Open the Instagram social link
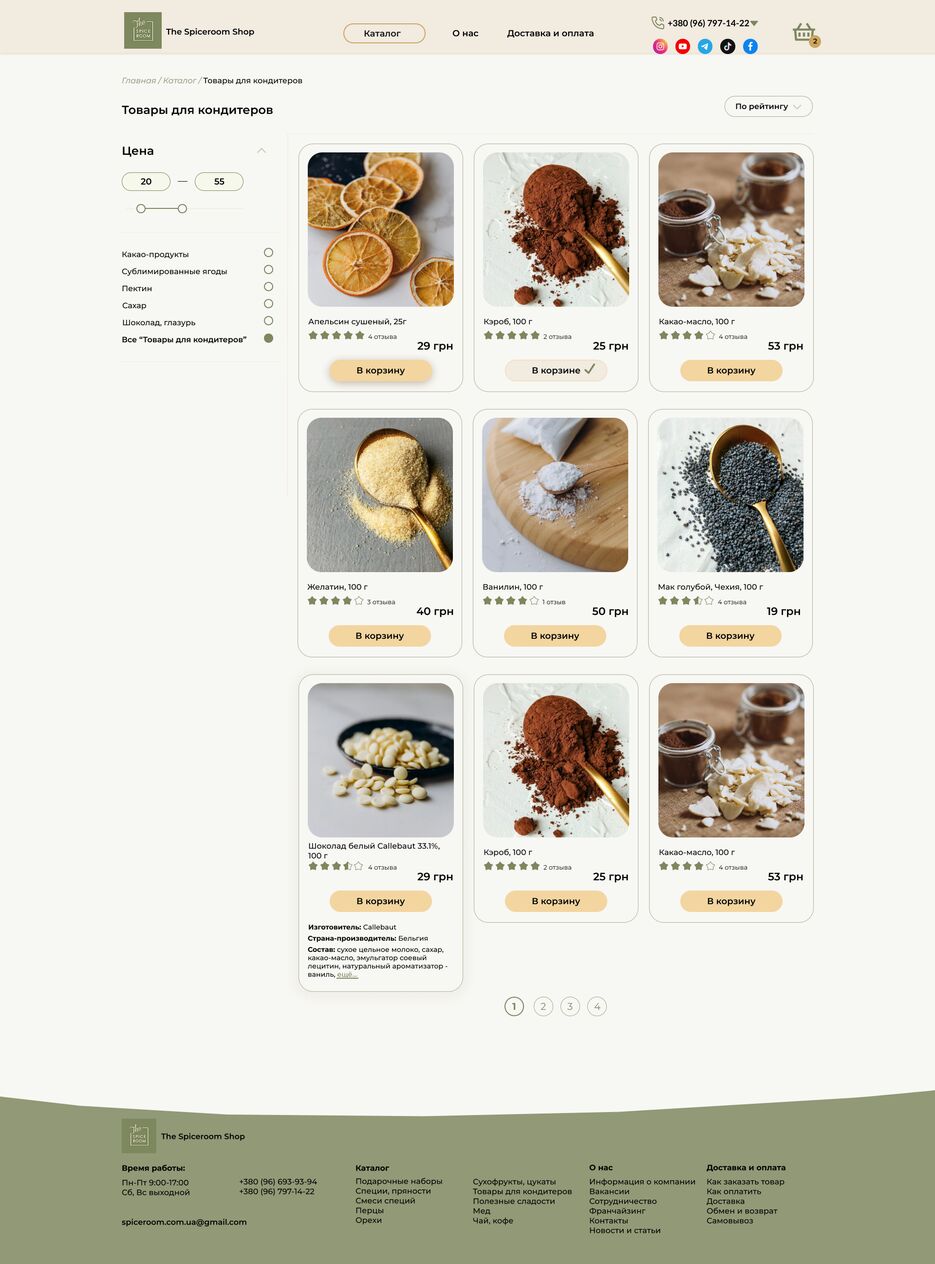Viewport: 935px width, 1264px height. [660, 46]
